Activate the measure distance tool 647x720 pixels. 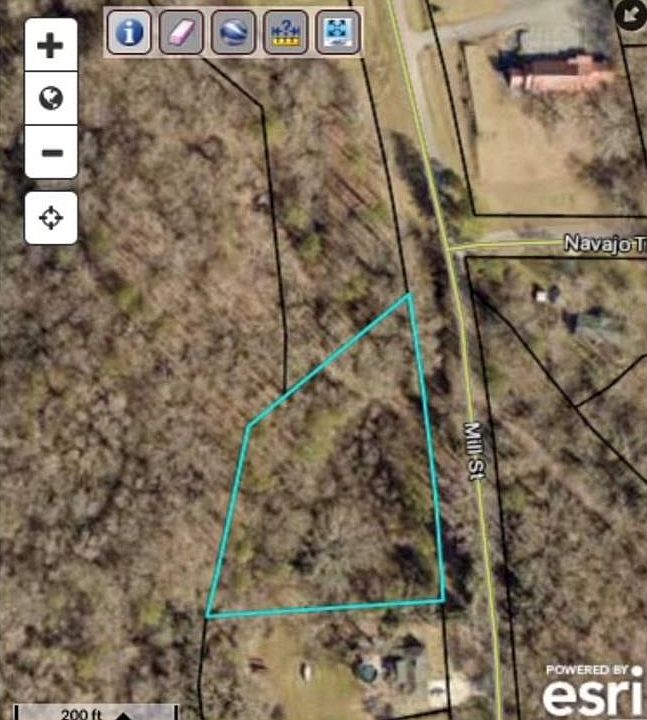coord(285,33)
